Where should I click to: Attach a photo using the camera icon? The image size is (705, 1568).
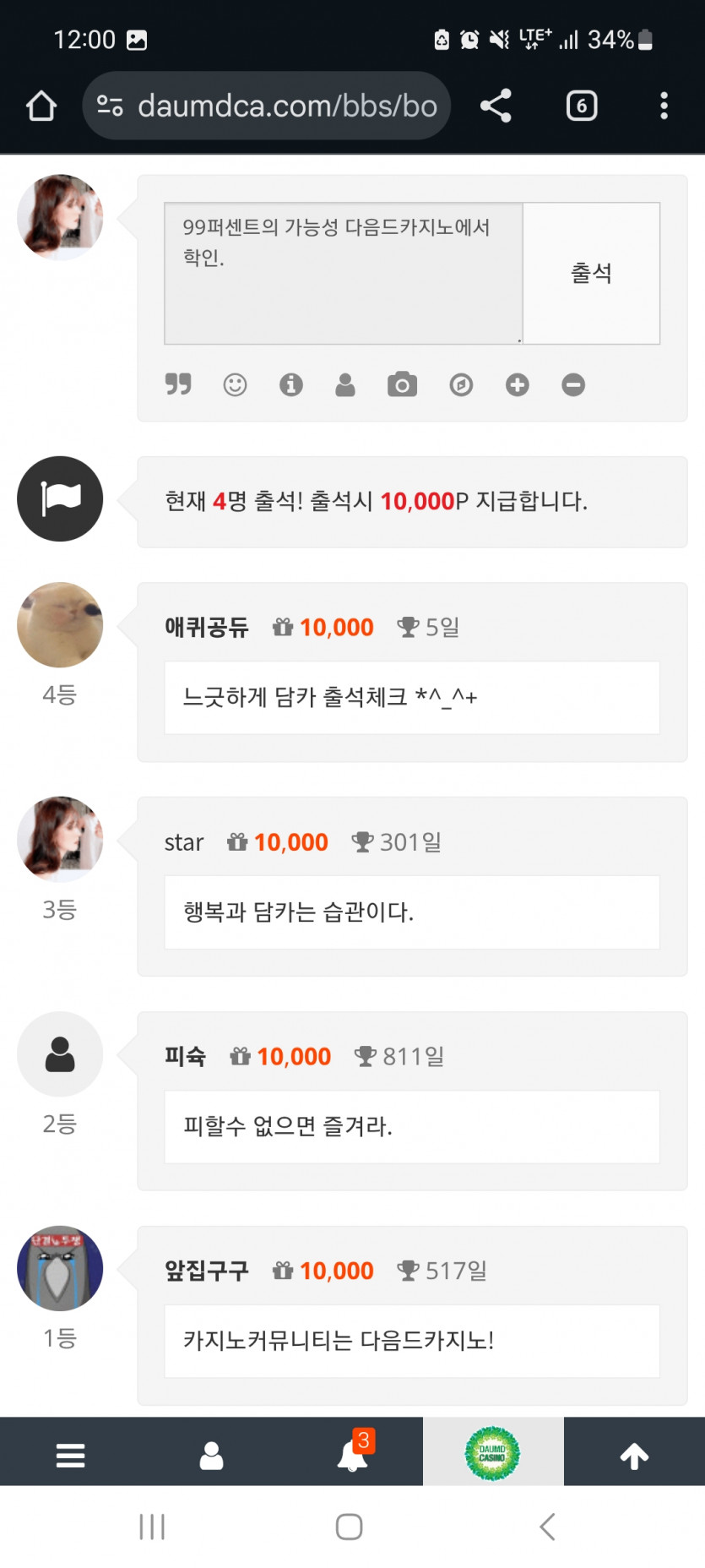coord(403,384)
